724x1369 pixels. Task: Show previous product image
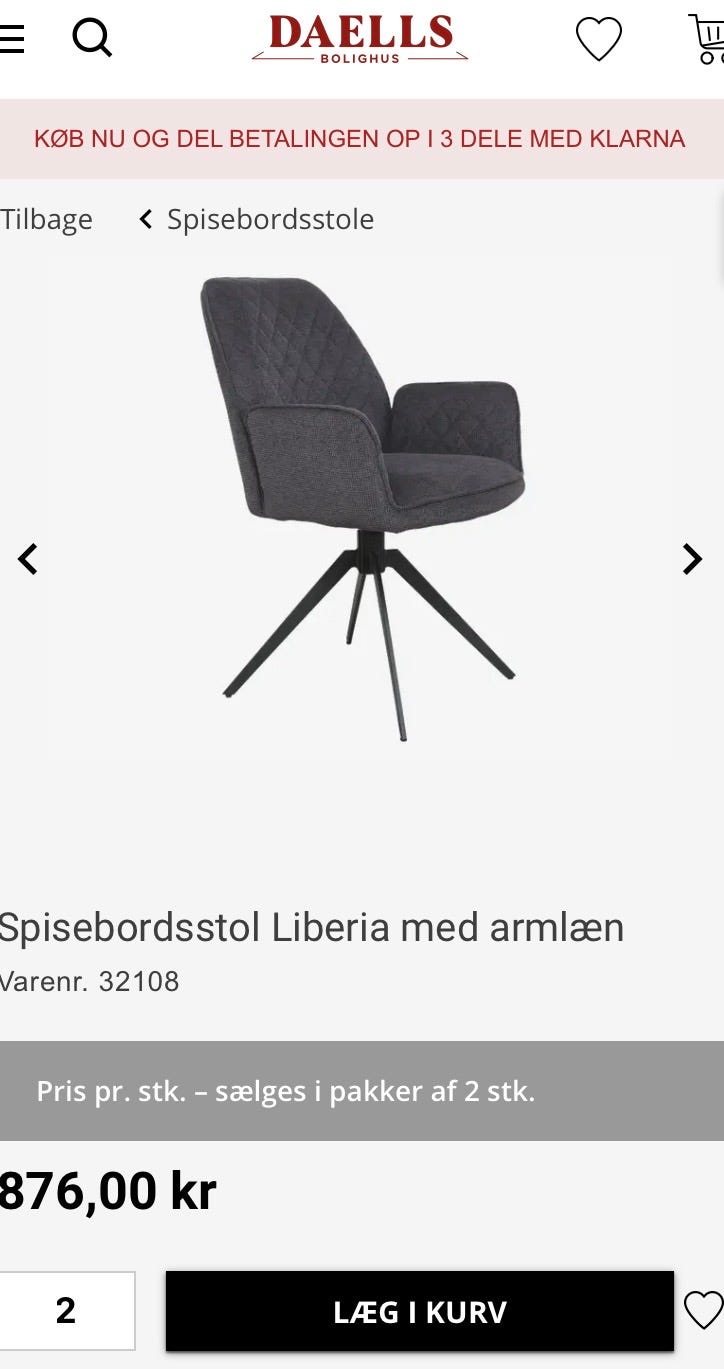click(x=28, y=559)
